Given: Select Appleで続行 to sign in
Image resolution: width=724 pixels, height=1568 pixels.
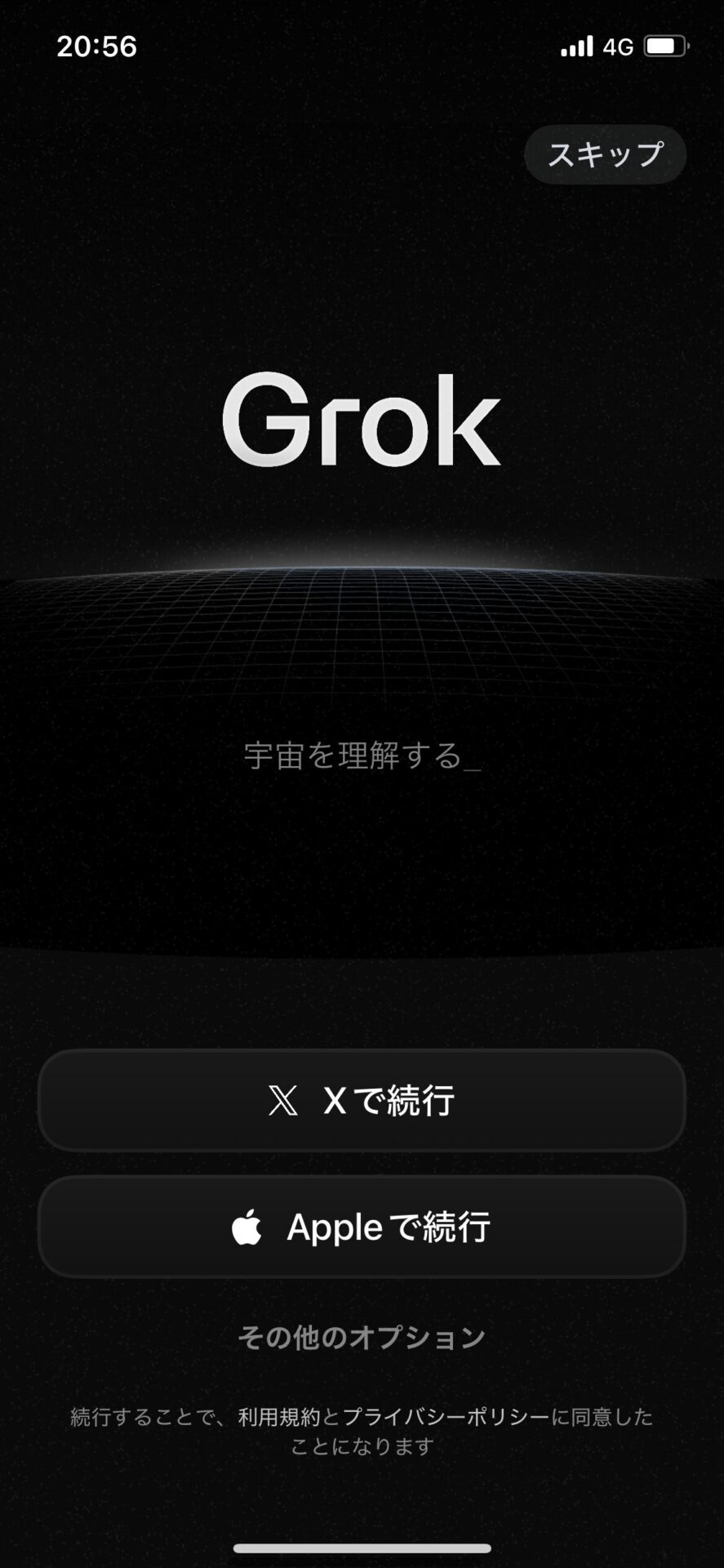Looking at the screenshot, I should [x=362, y=1227].
